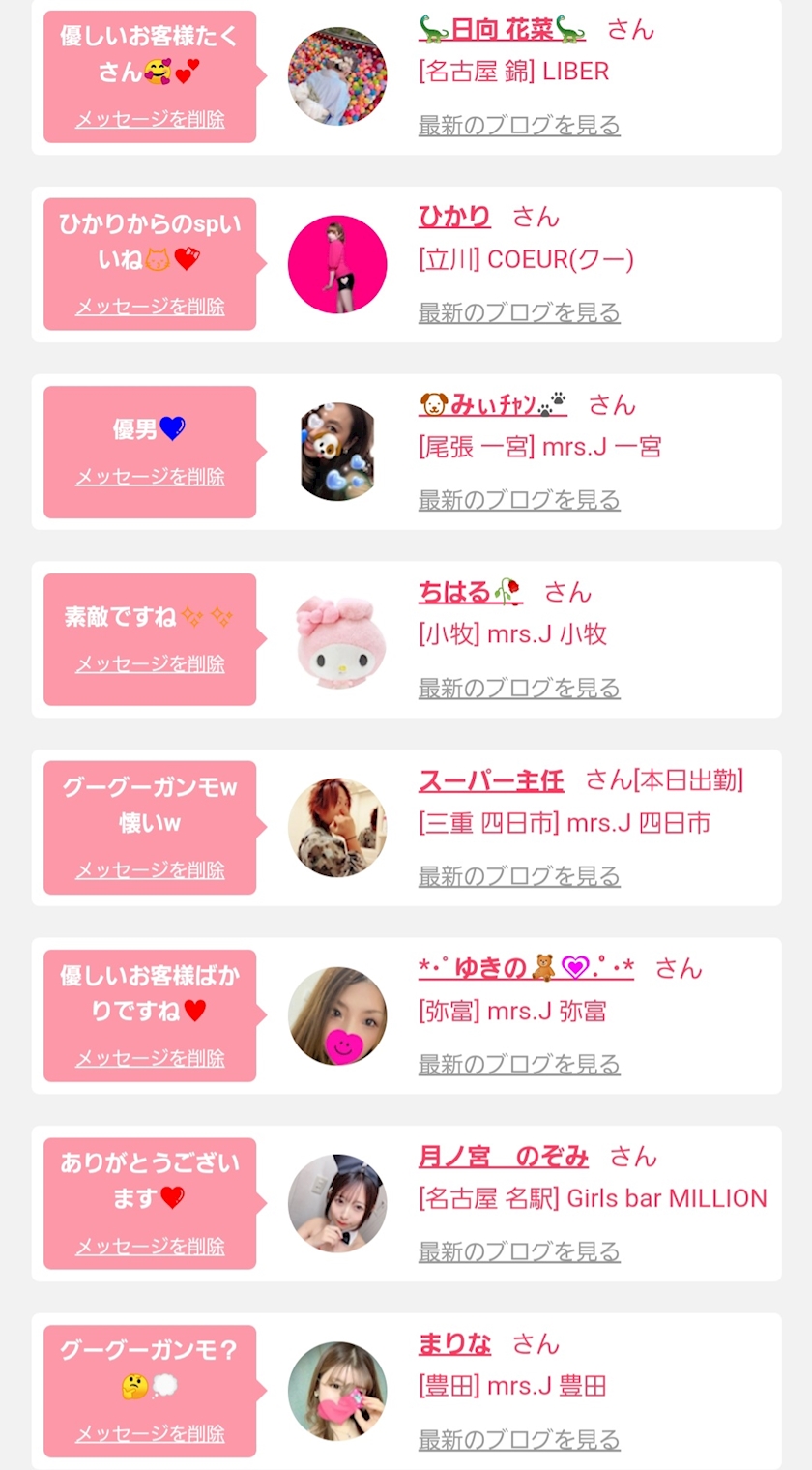Open まりな's profile name link
This screenshot has width=812, height=1470.
(x=454, y=1343)
